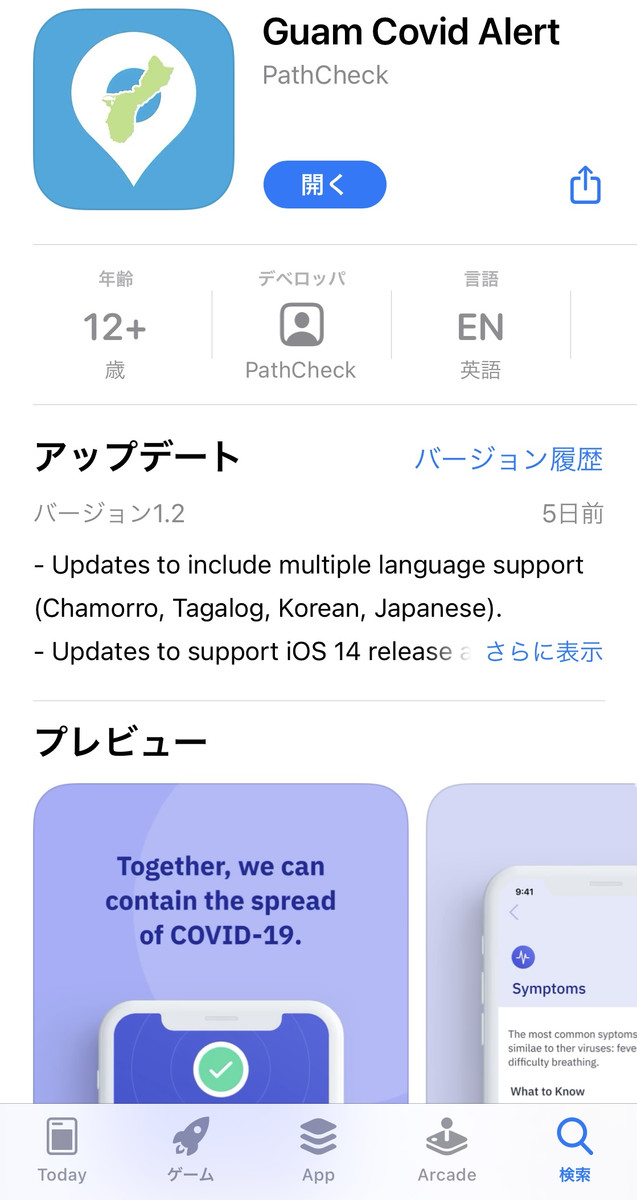
Task: Tap the 開く button to open the app
Action: click(324, 185)
